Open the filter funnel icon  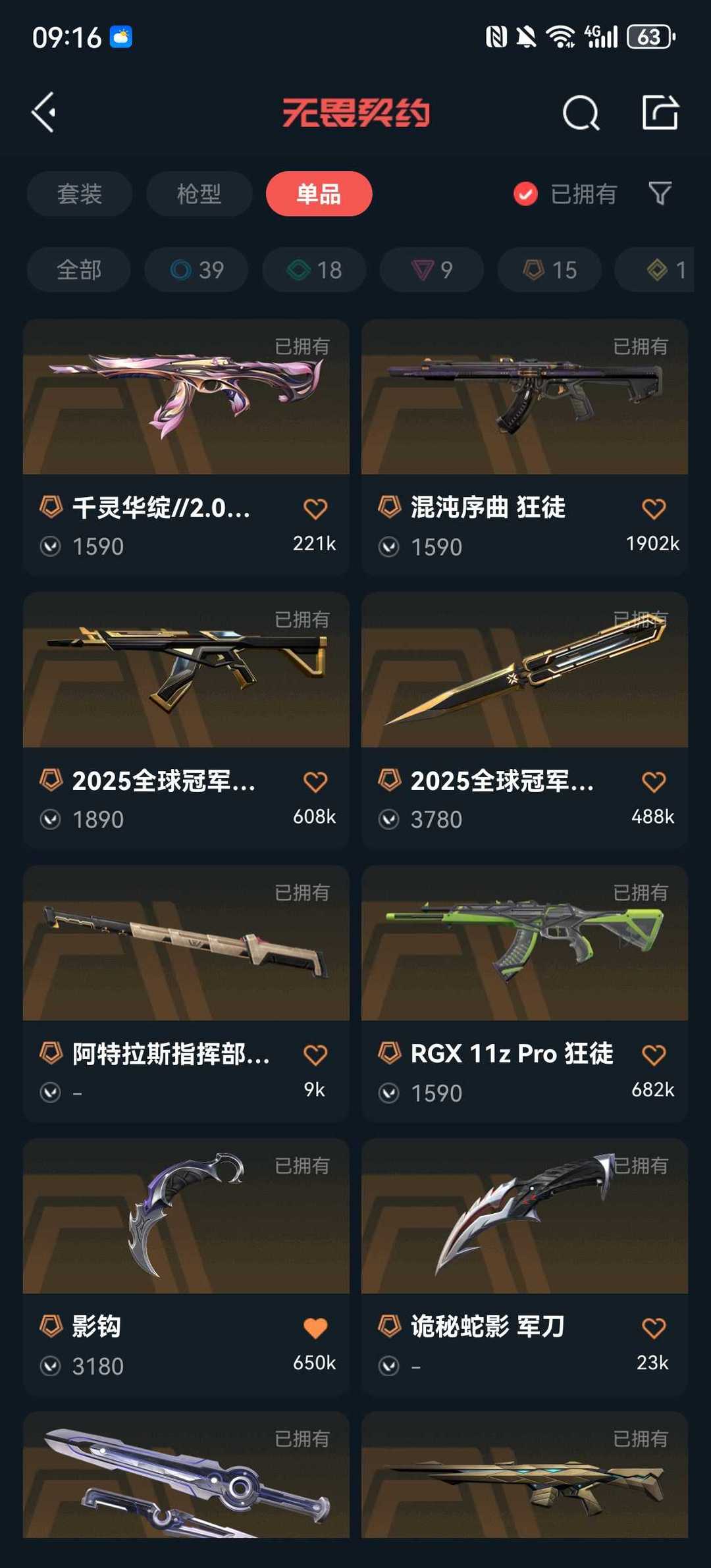click(660, 194)
